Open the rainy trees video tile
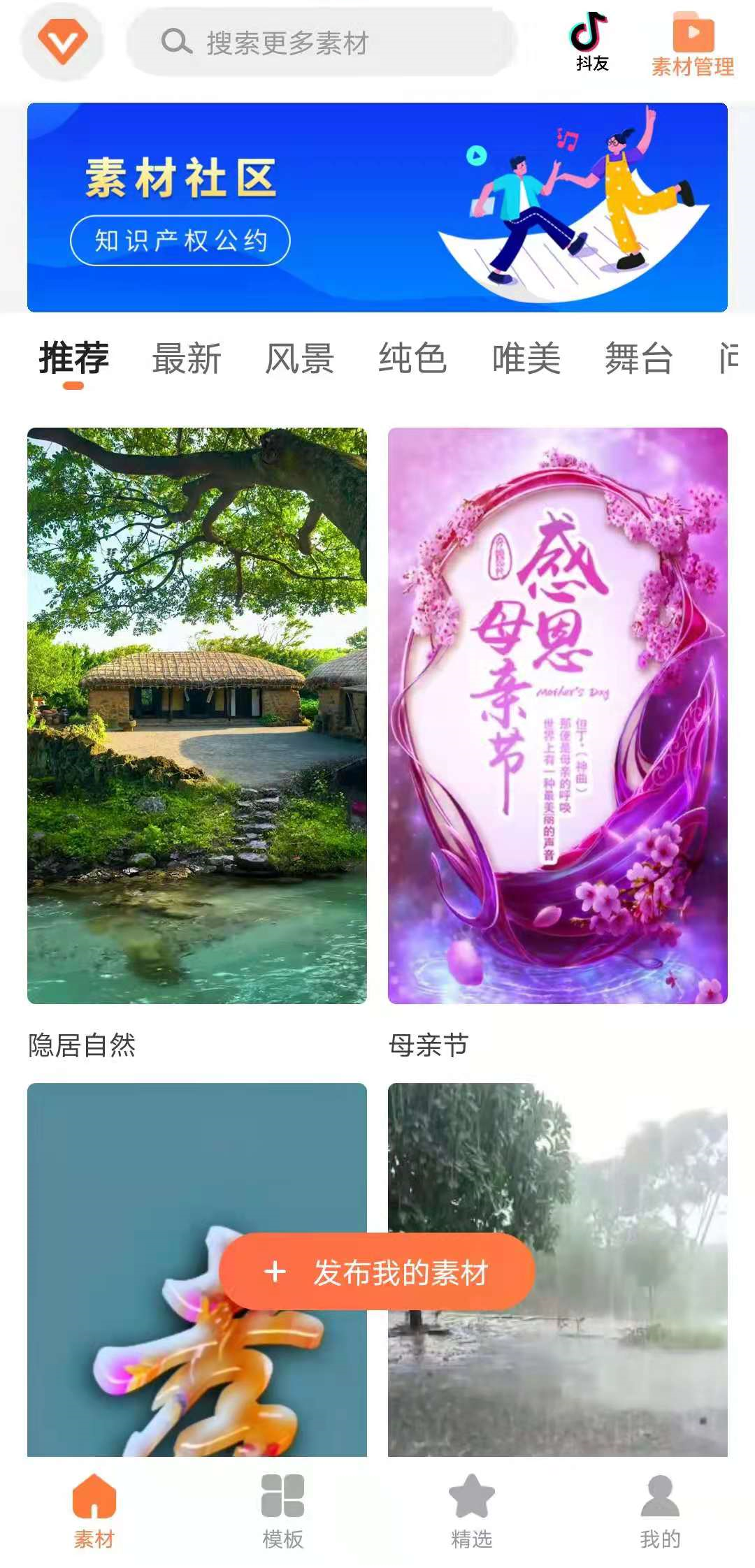This screenshot has height=1568, width=755. click(558, 1270)
